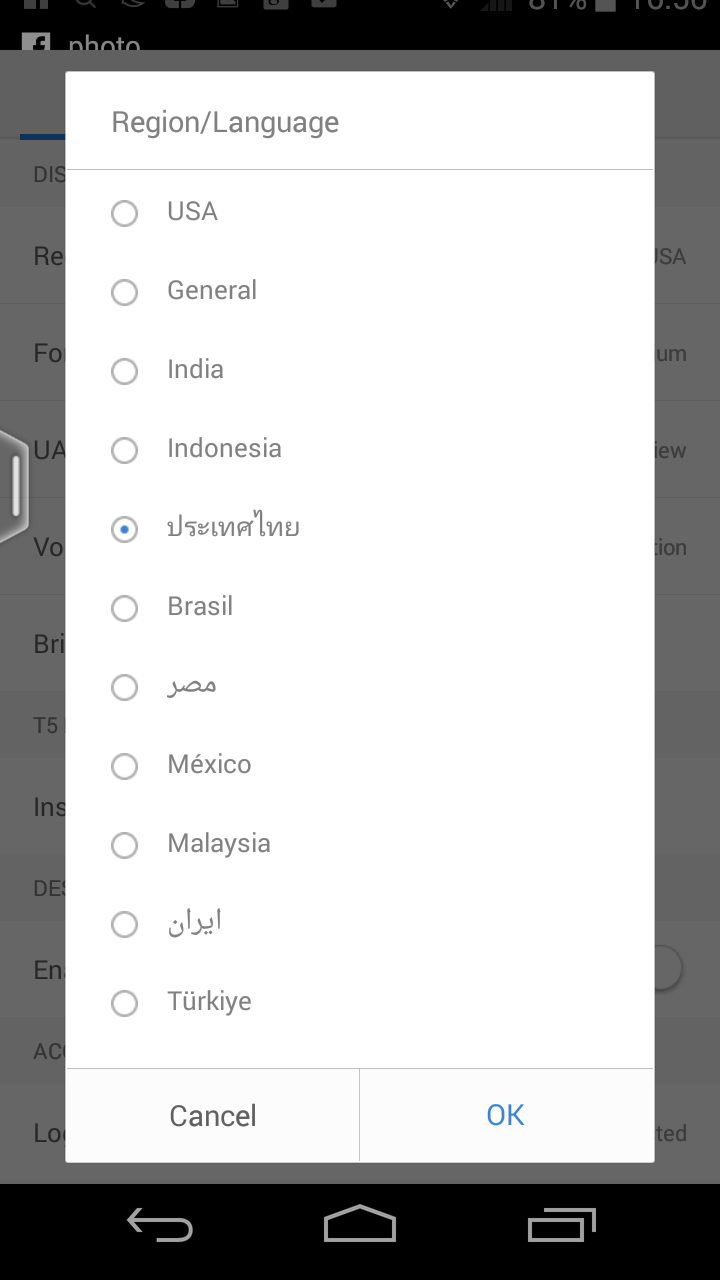
Task: Select Brasil region option
Action: coord(360,607)
